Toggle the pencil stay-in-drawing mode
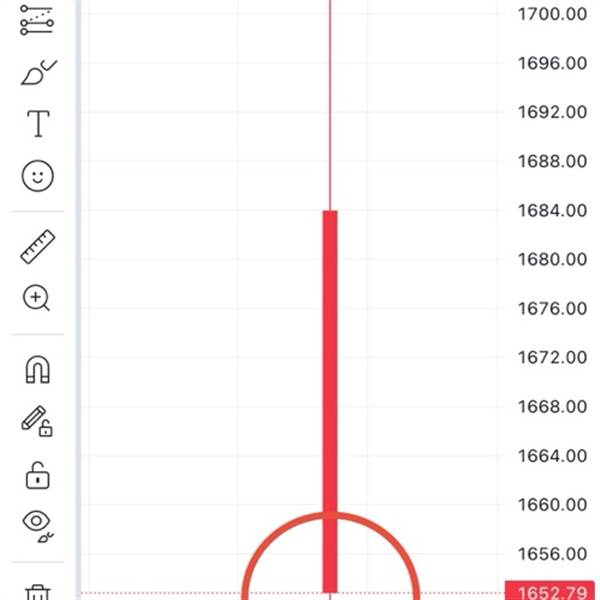Viewport: 600px width, 600px height. [37, 422]
